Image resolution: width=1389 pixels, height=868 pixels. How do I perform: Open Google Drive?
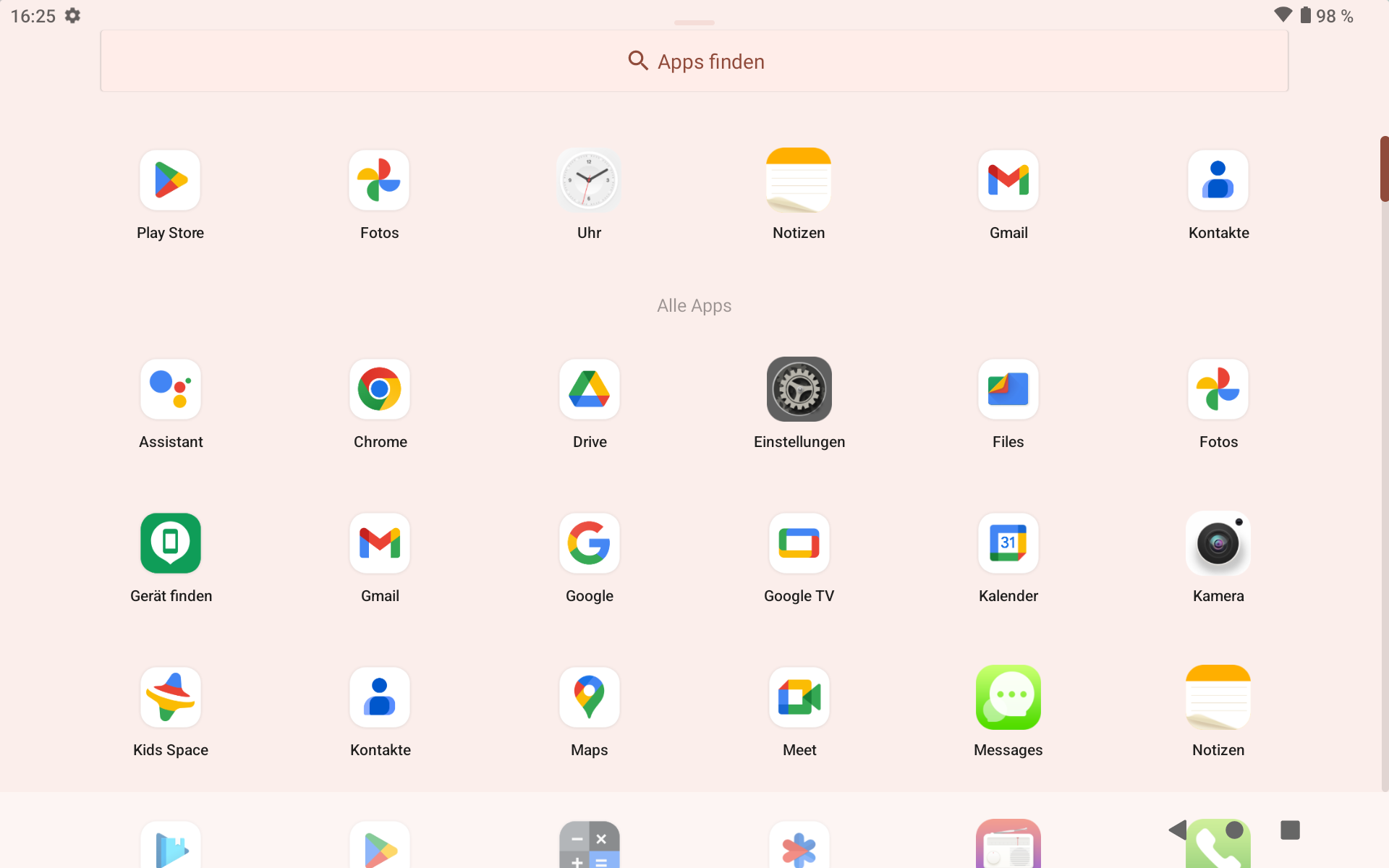pos(589,390)
